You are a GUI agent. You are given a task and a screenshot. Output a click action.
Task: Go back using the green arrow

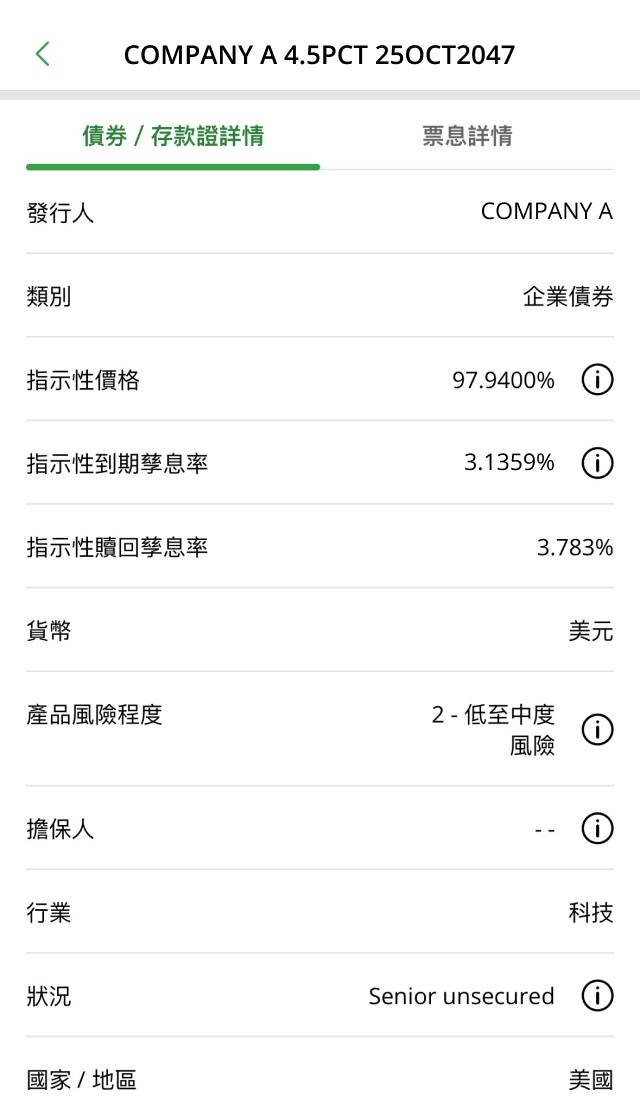tap(42, 54)
